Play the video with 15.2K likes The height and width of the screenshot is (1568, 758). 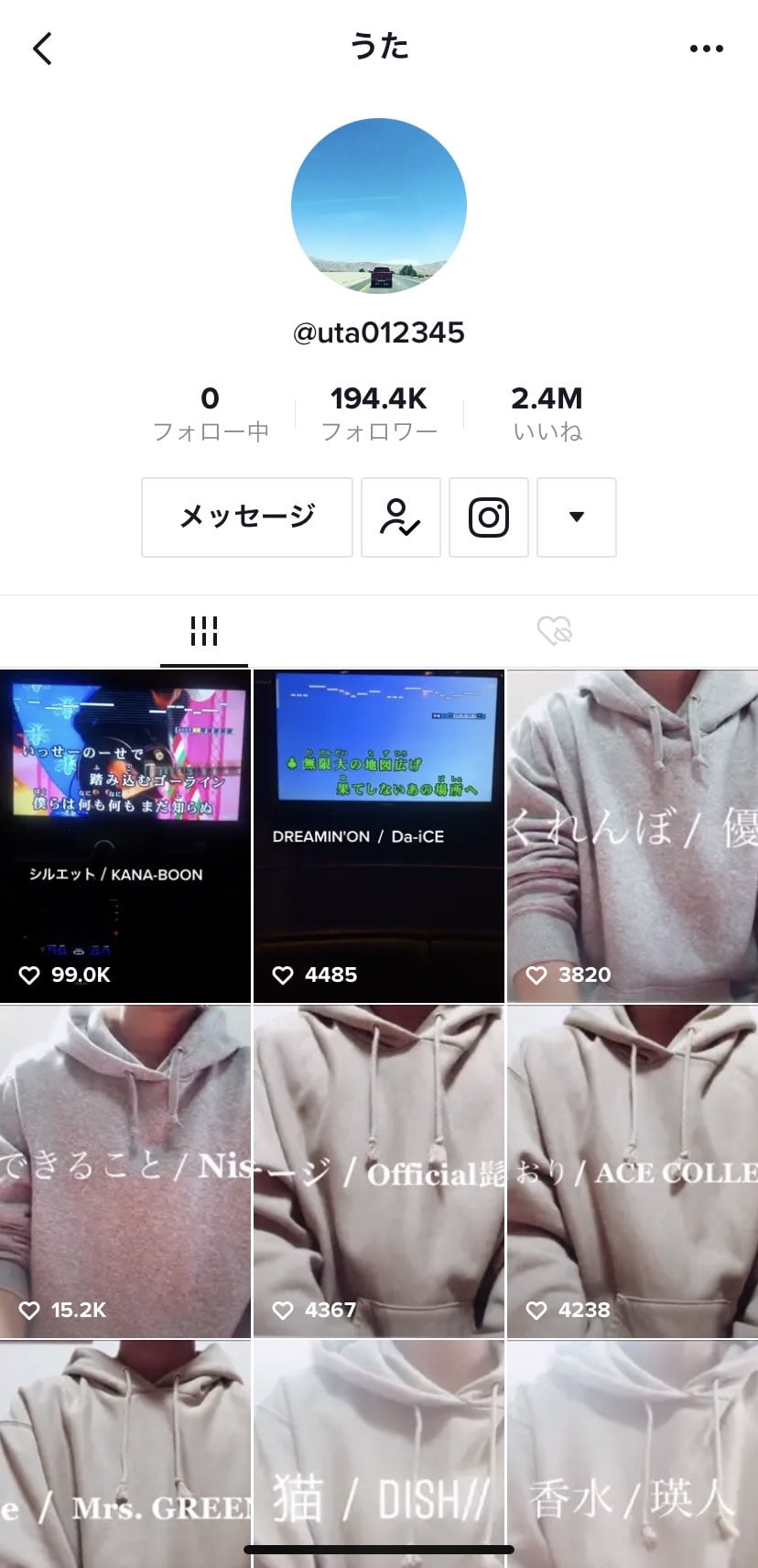125,1171
